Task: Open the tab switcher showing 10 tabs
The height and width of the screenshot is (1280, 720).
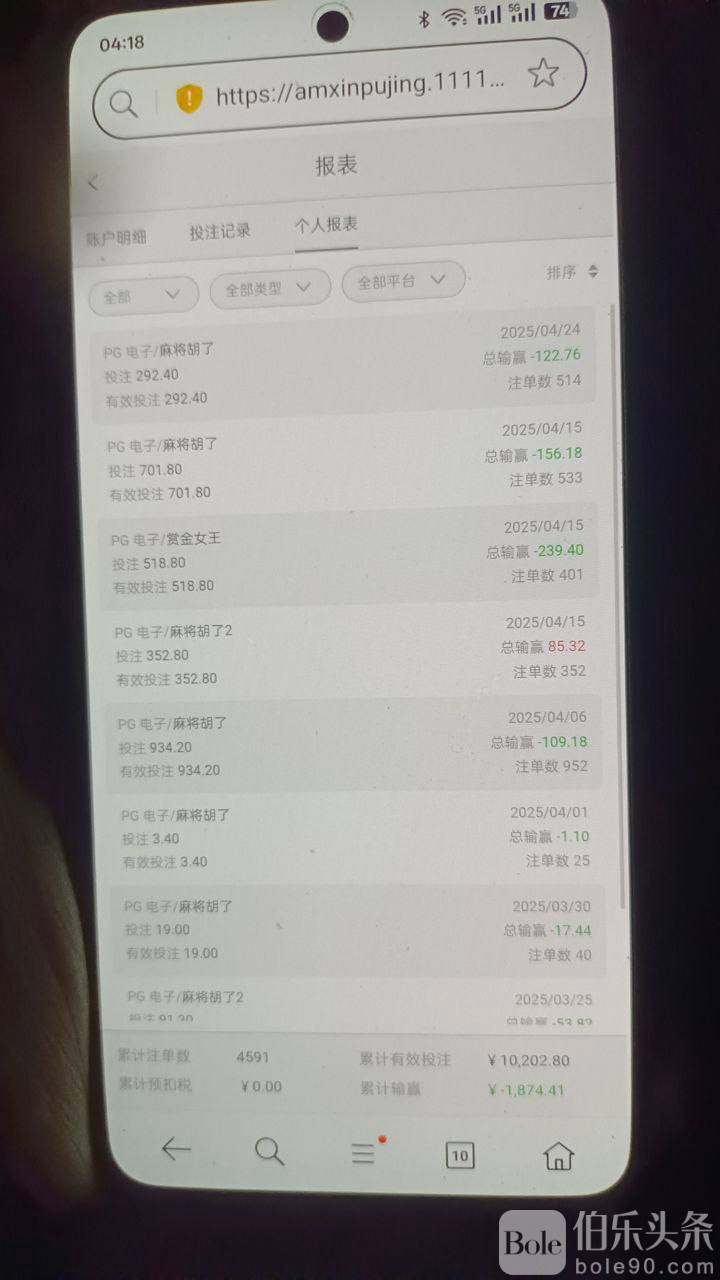Action: tap(460, 1156)
